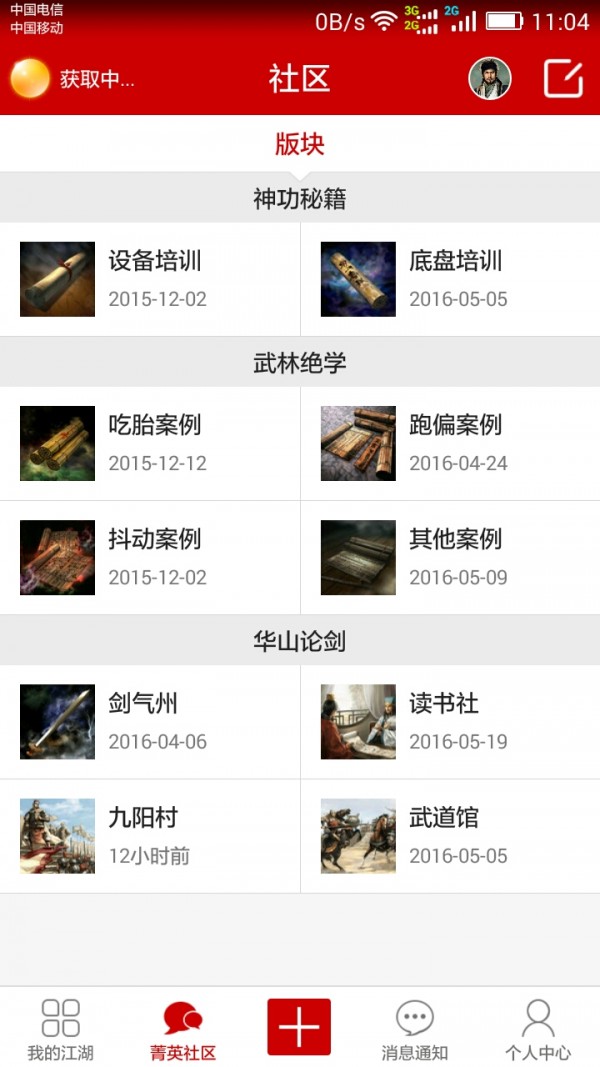Open the 其他案例 board

[450, 557]
